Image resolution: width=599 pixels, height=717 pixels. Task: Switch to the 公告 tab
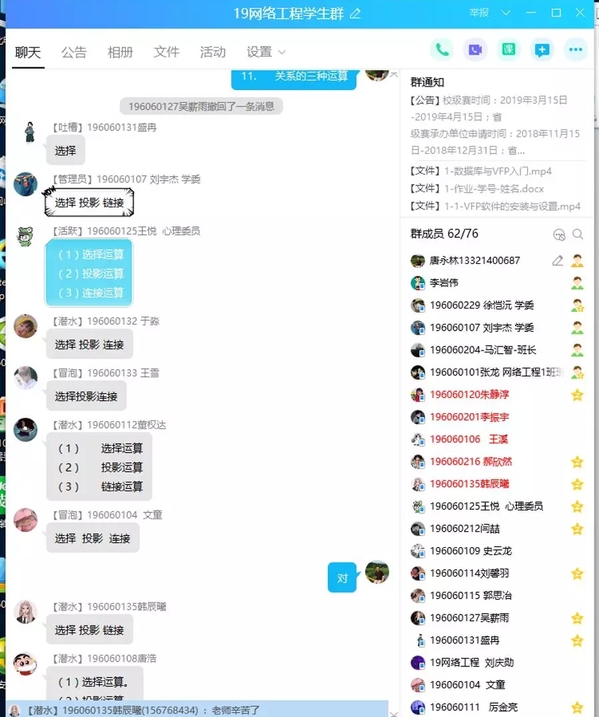click(74, 52)
